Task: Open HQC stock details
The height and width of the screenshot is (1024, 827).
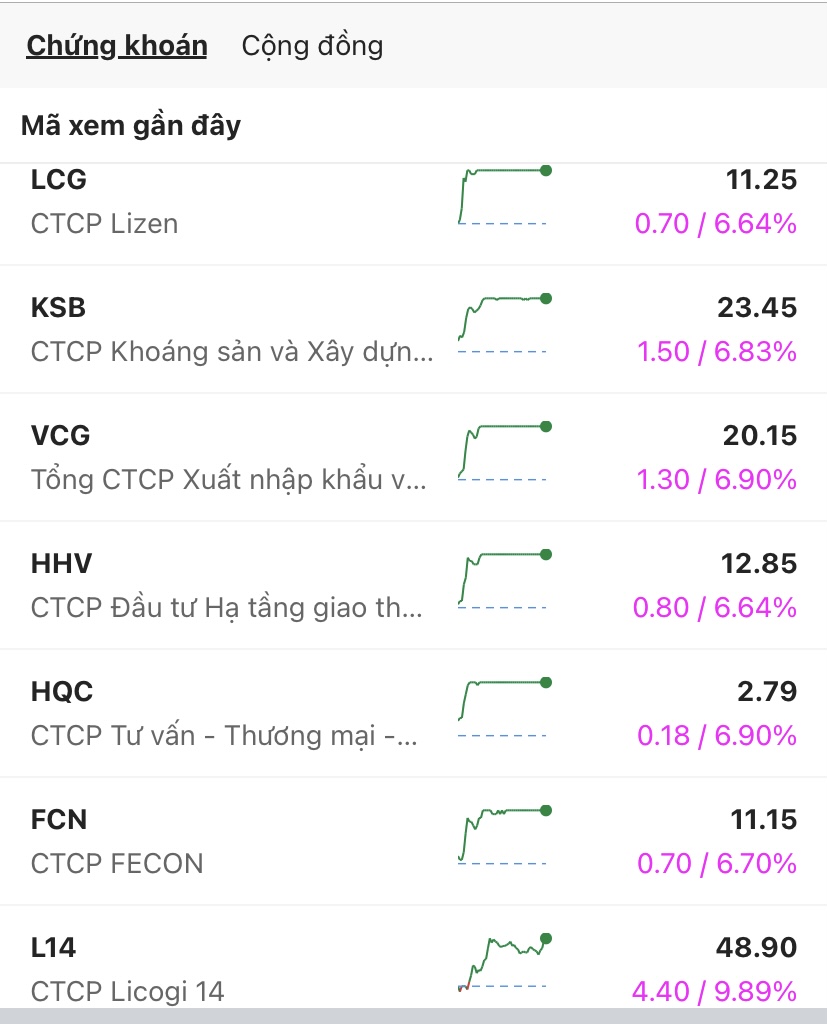Action: point(413,713)
